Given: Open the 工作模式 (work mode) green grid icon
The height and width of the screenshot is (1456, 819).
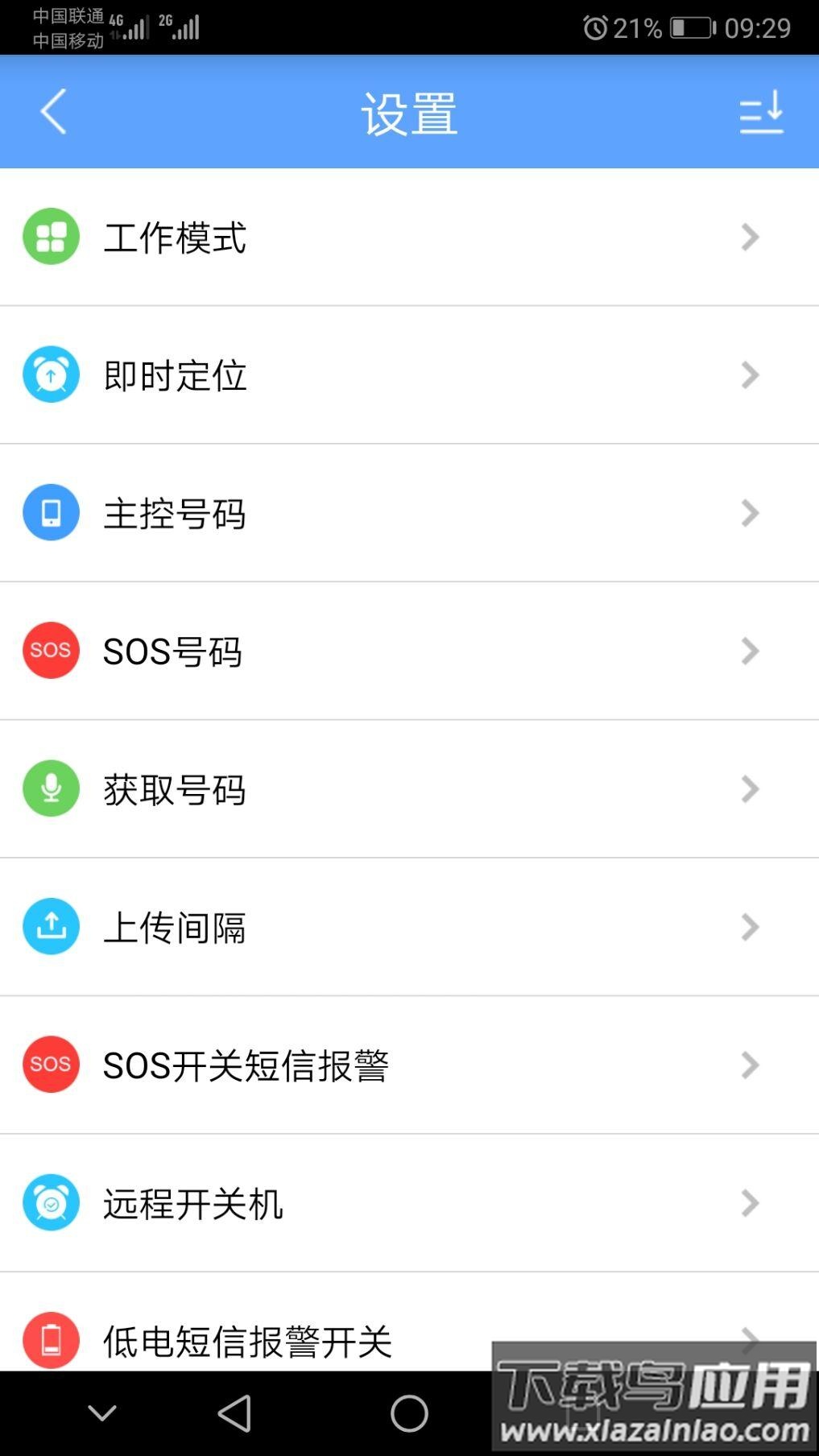Looking at the screenshot, I should [51, 237].
